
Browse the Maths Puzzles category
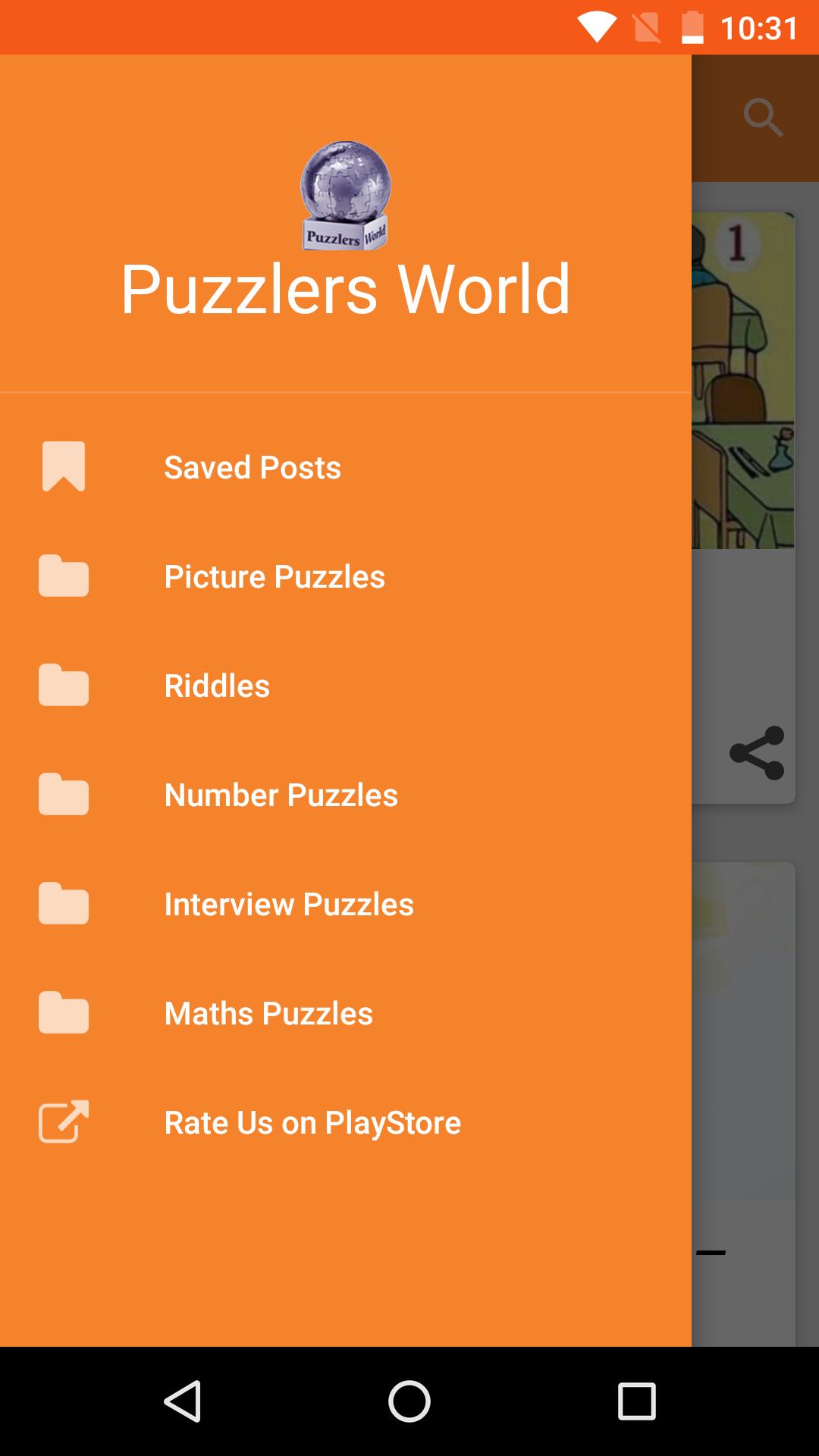(268, 1013)
